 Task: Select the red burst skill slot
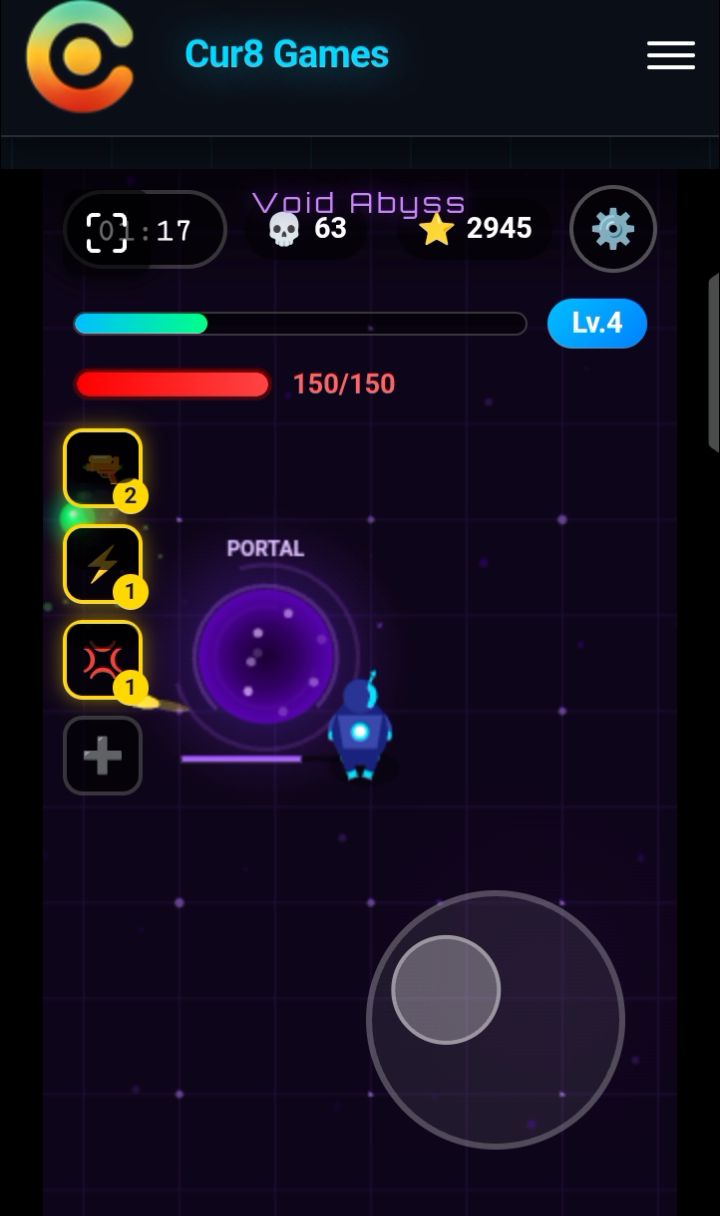click(x=103, y=660)
